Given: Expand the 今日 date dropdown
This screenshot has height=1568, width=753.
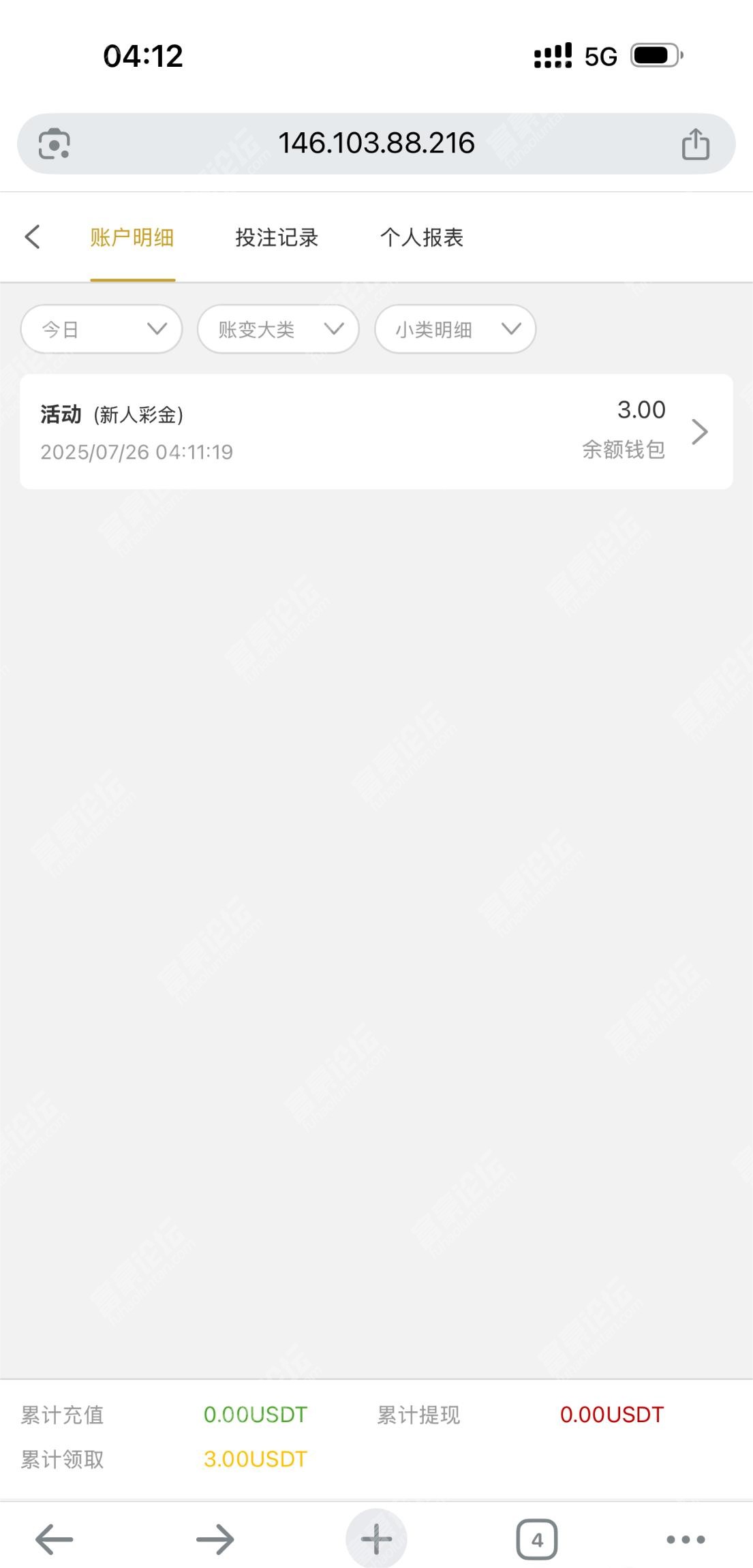Looking at the screenshot, I should [x=102, y=329].
